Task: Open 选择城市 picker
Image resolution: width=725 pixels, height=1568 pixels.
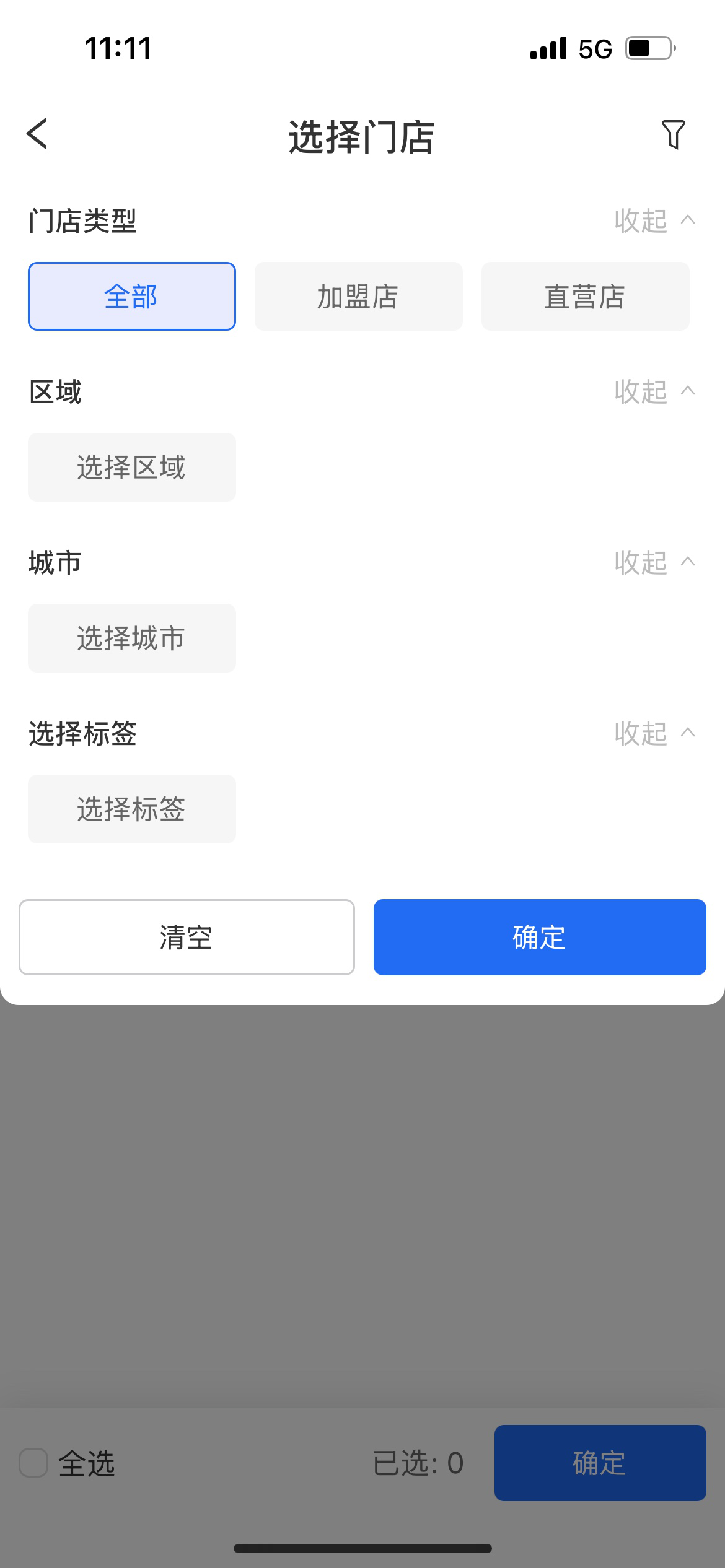Action: point(131,638)
